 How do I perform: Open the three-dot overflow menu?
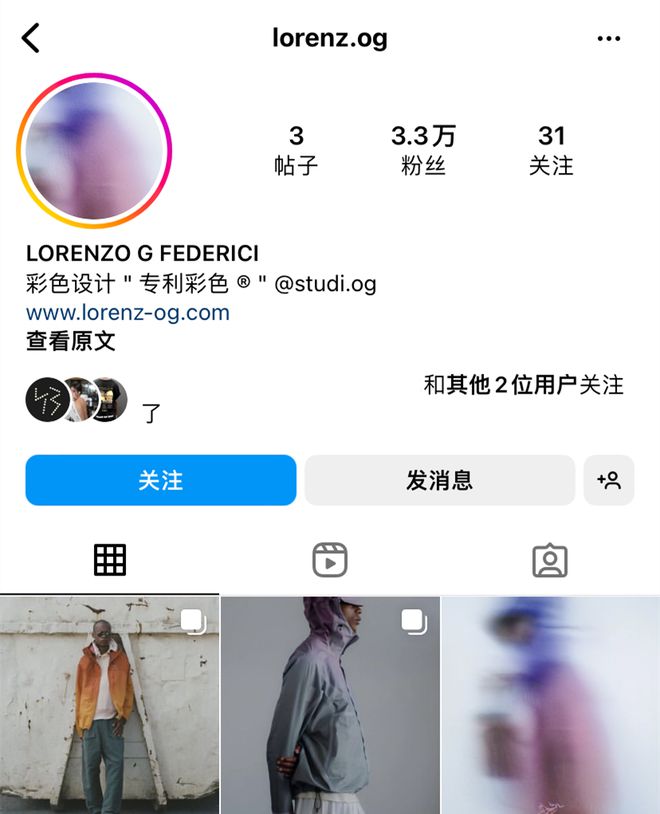point(608,39)
